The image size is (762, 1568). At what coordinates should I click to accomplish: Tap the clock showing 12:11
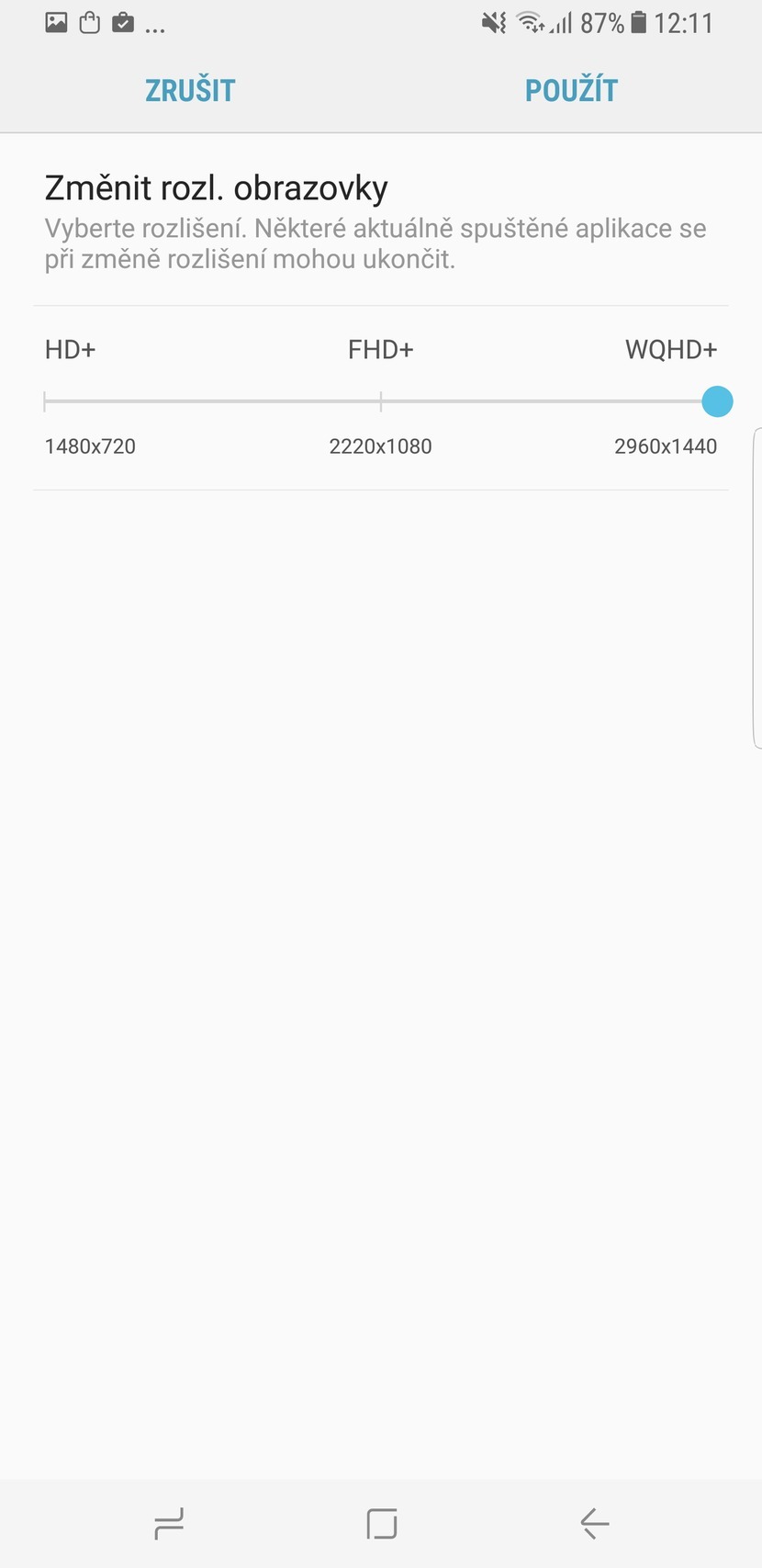tap(684, 22)
